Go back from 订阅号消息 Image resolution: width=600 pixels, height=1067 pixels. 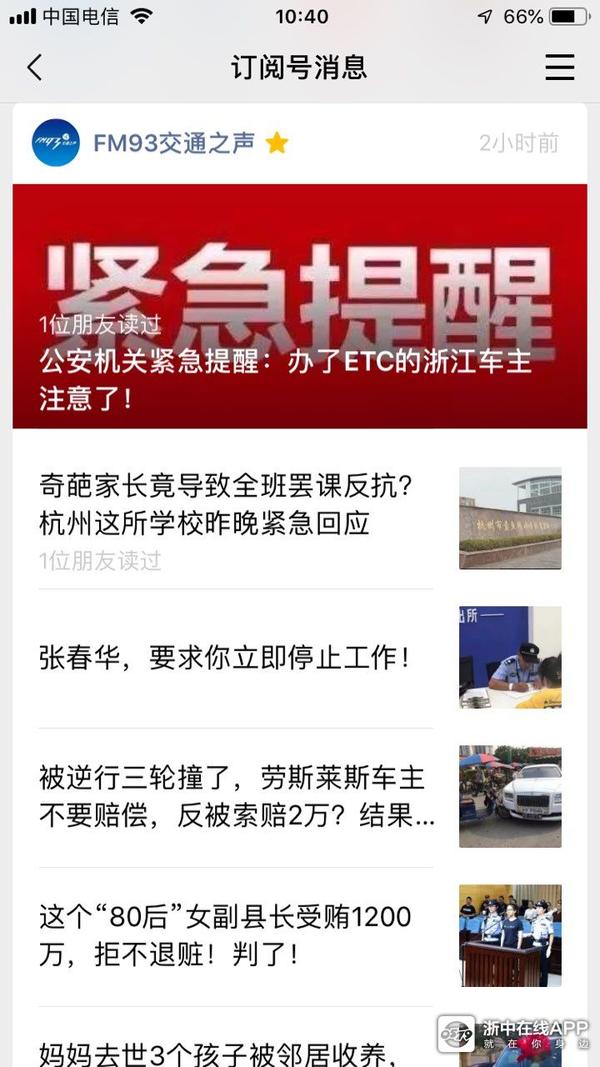click(35, 68)
